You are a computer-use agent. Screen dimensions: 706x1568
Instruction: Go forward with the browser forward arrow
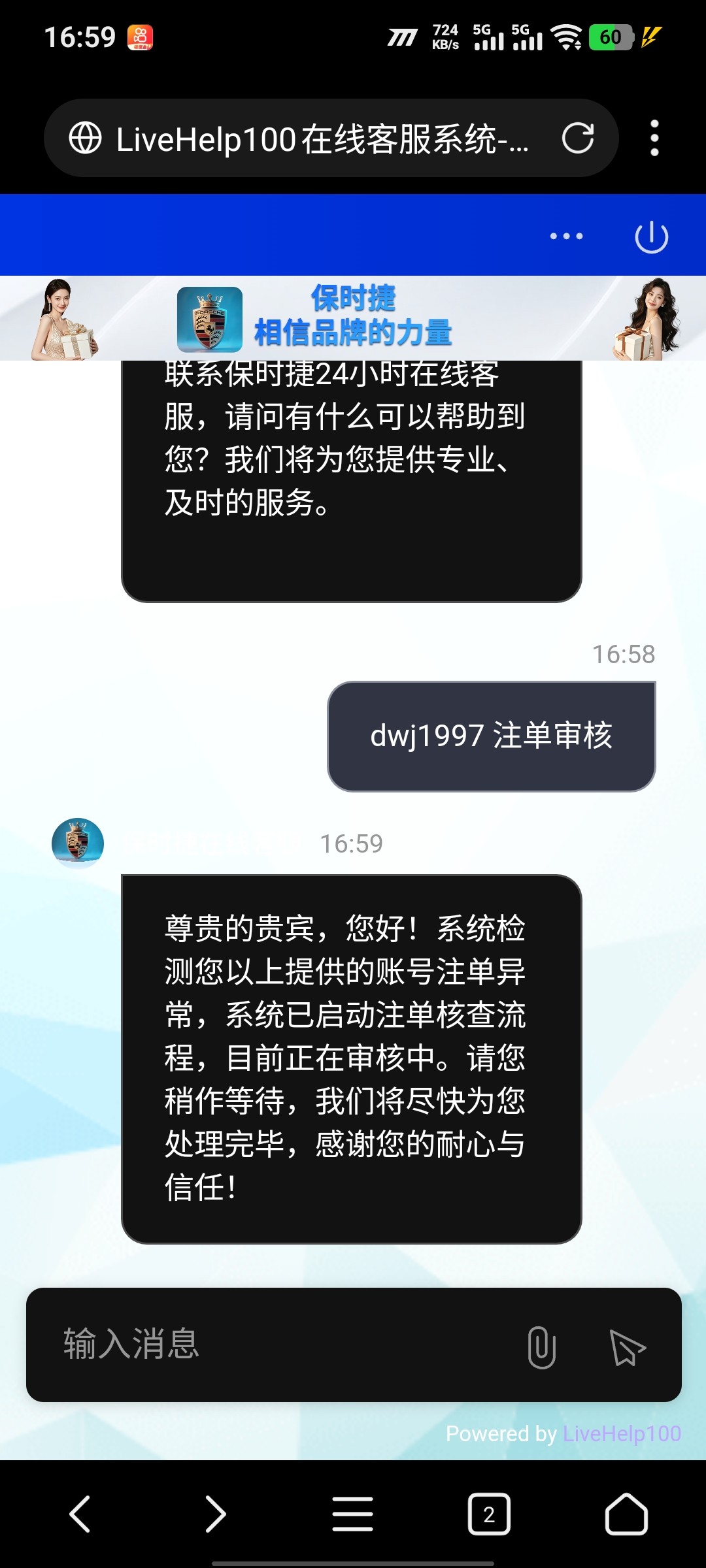tap(215, 1514)
